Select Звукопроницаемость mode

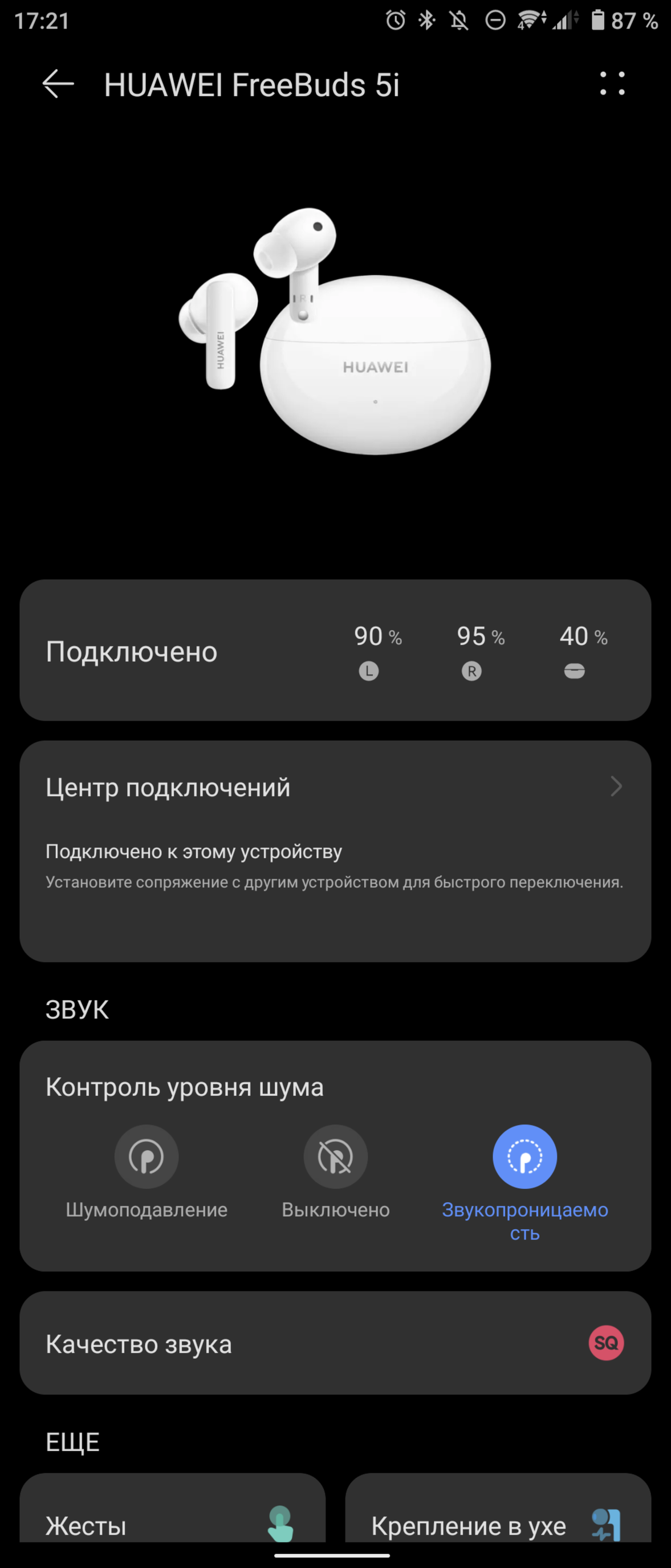524,1156
